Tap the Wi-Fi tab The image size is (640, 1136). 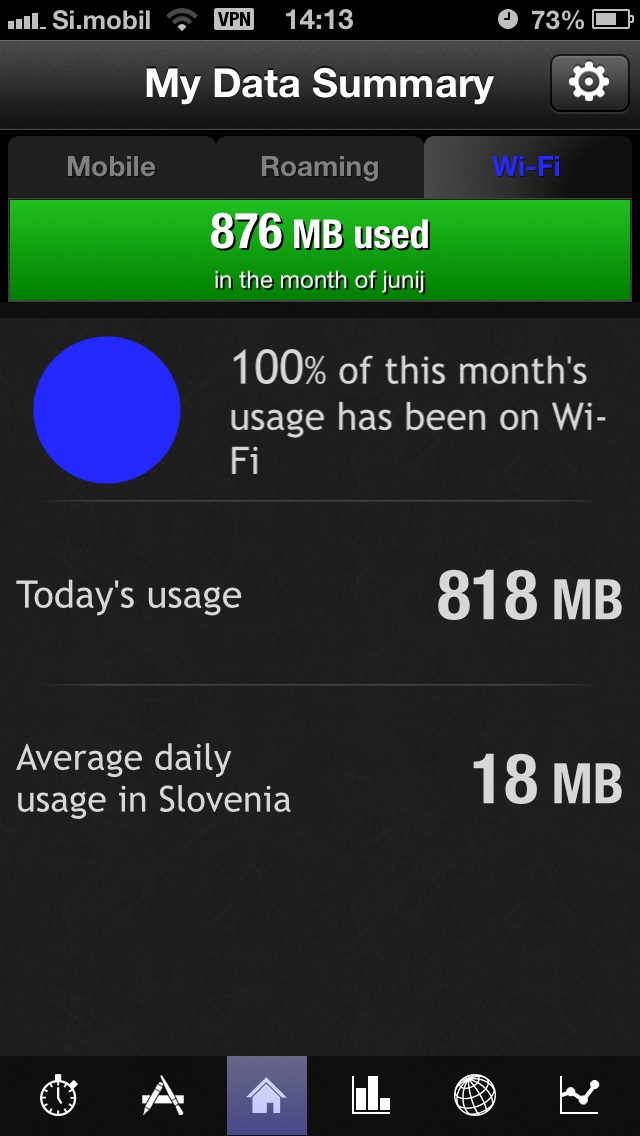pos(527,167)
